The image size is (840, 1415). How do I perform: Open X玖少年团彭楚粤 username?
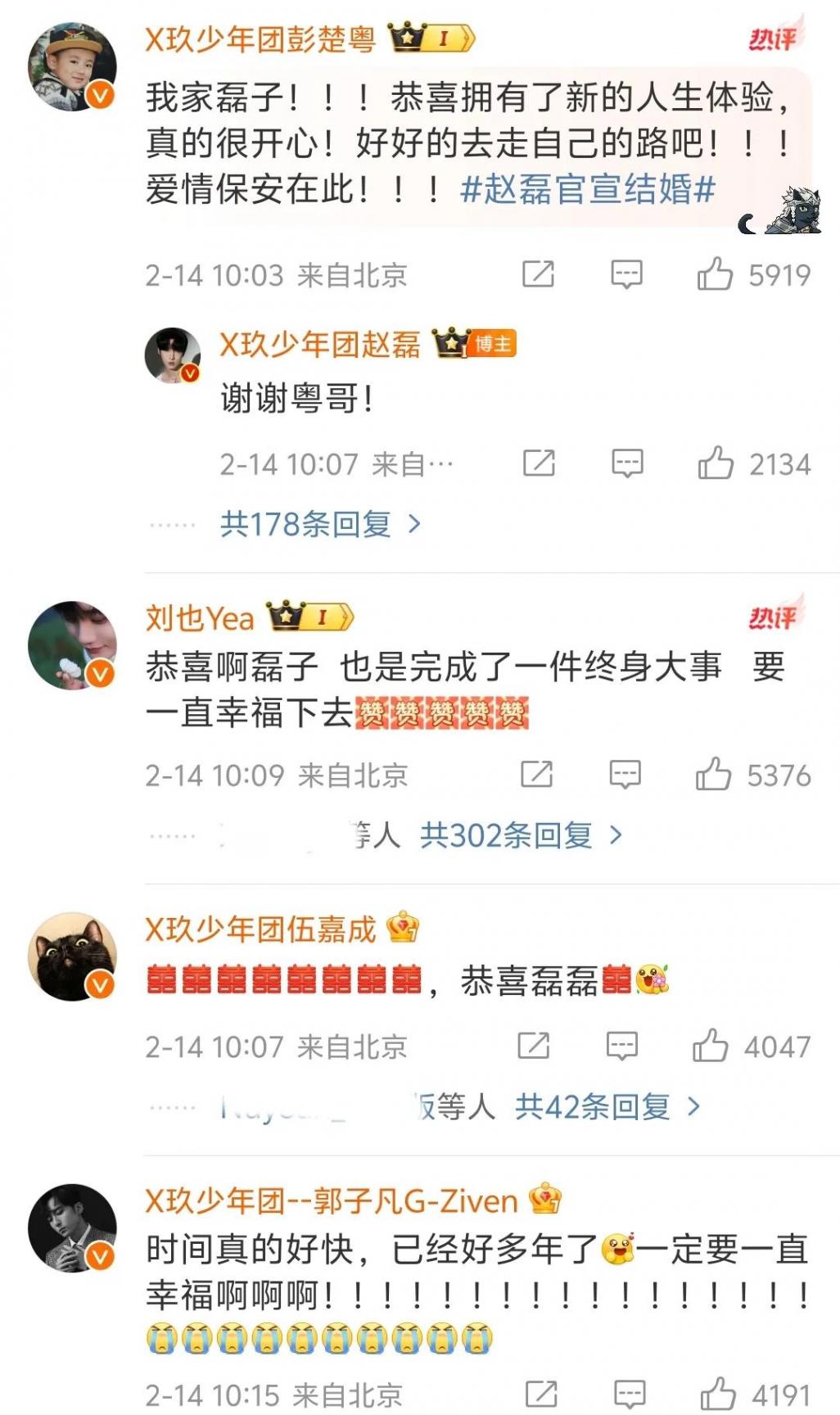click(x=260, y=38)
